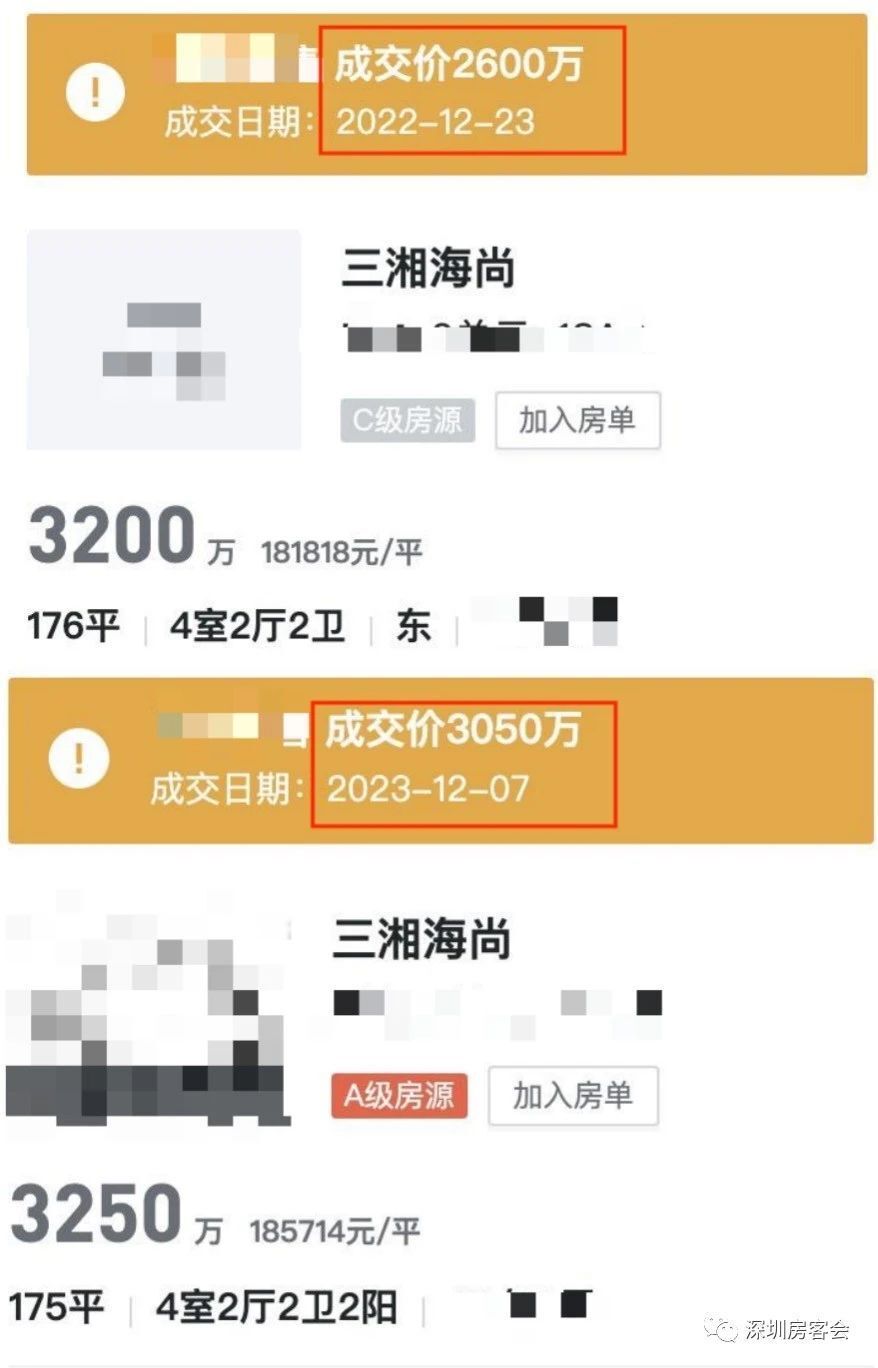Select the C级房源 grade badge
The height and width of the screenshot is (1368, 878).
coord(408,422)
